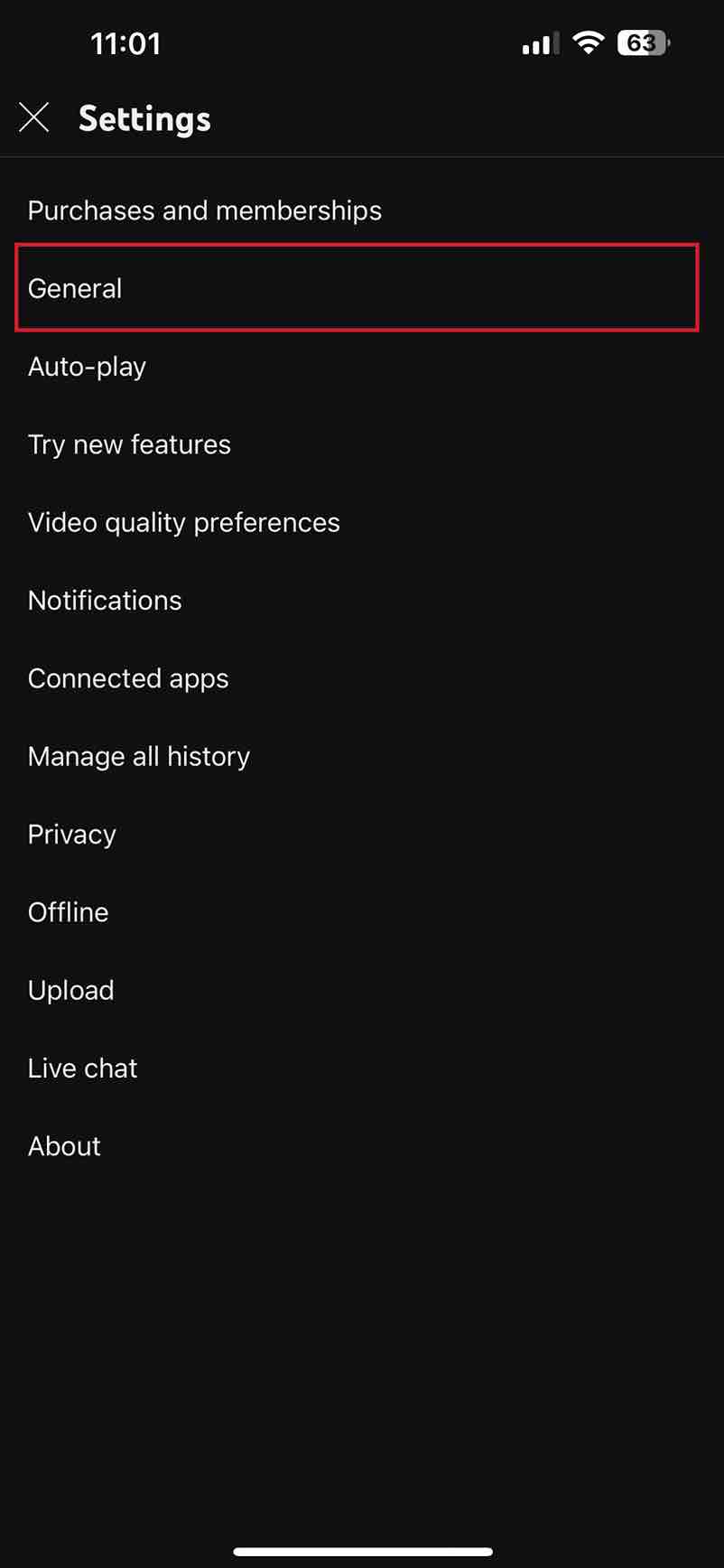Image resolution: width=724 pixels, height=1568 pixels.
Task: Select Try new features
Action: [x=362, y=444]
